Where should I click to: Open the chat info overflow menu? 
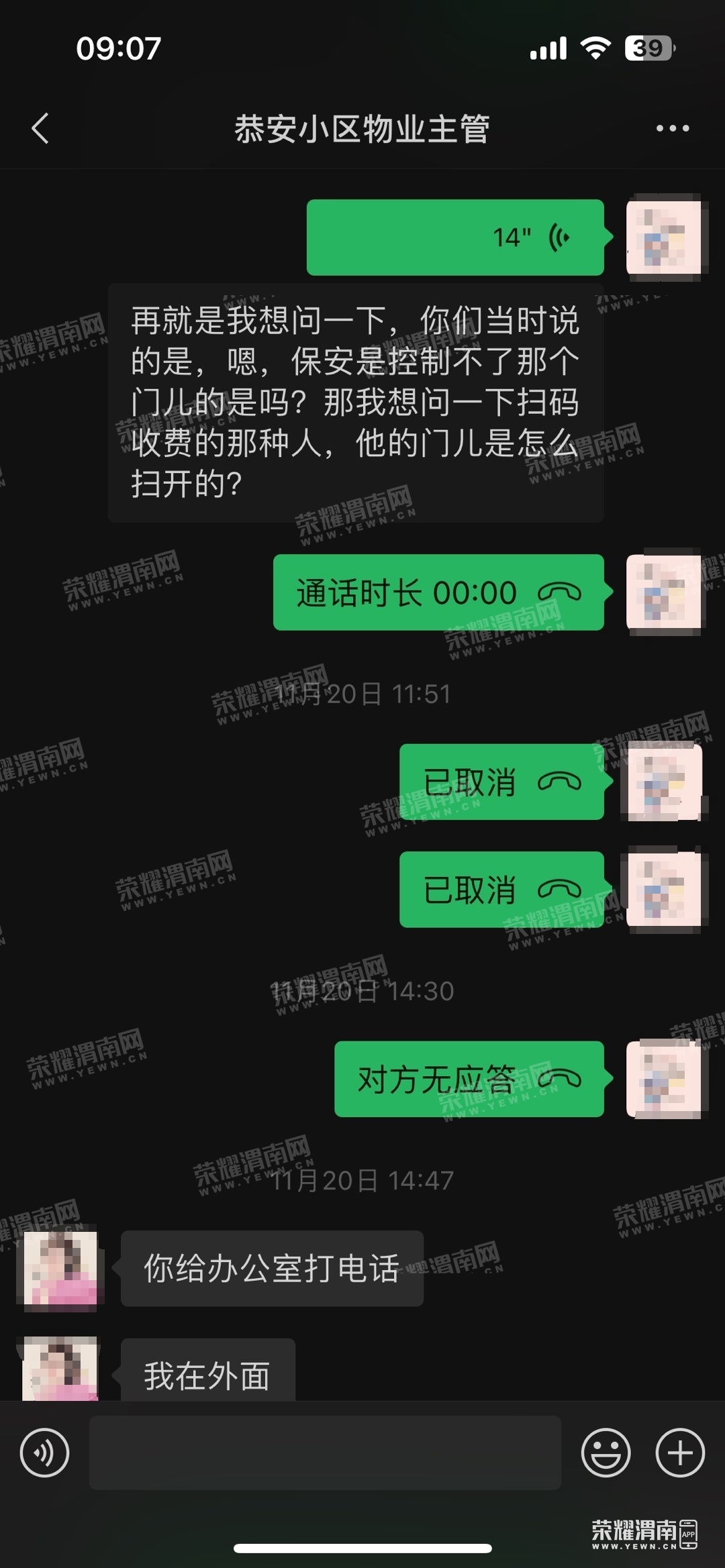[x=672, y=128]
